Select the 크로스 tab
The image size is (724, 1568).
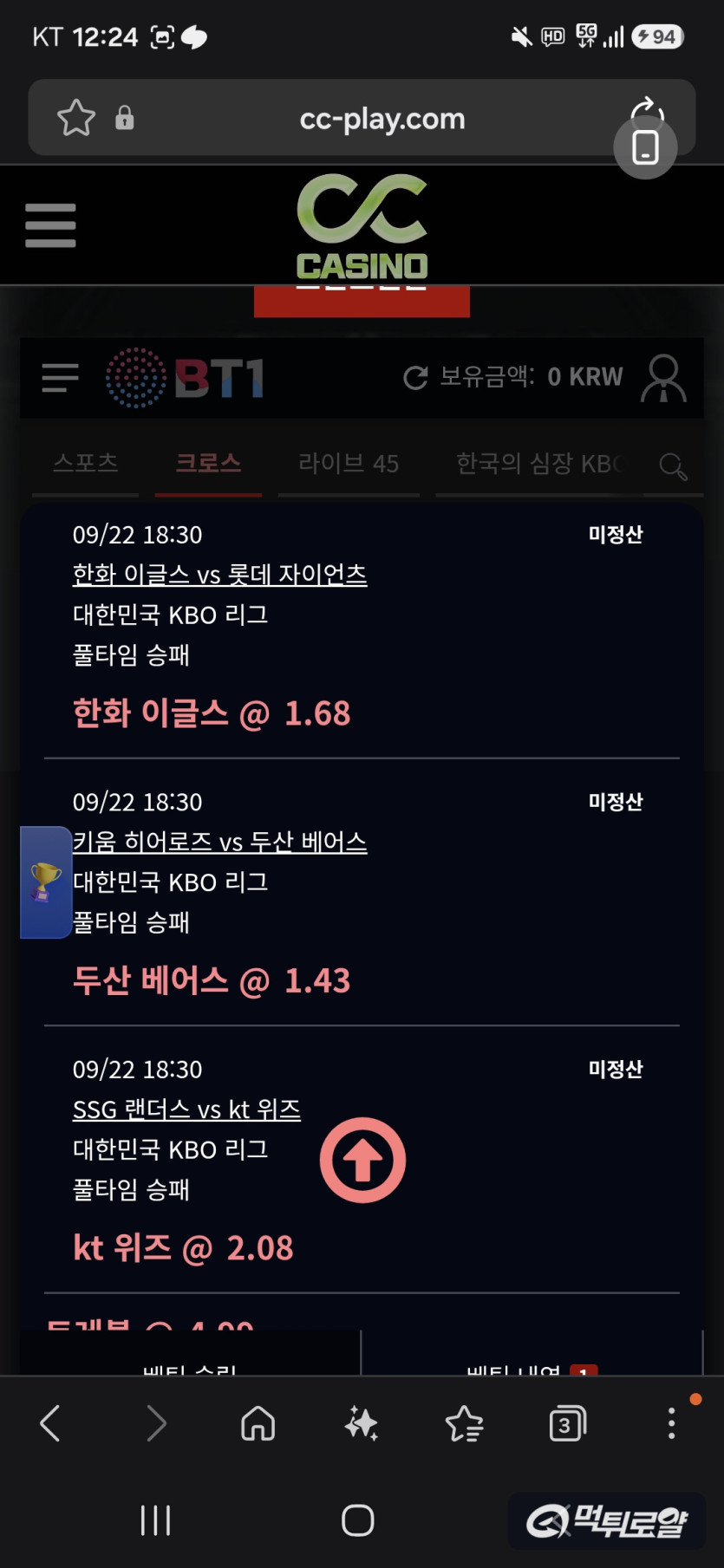[208, 463]
